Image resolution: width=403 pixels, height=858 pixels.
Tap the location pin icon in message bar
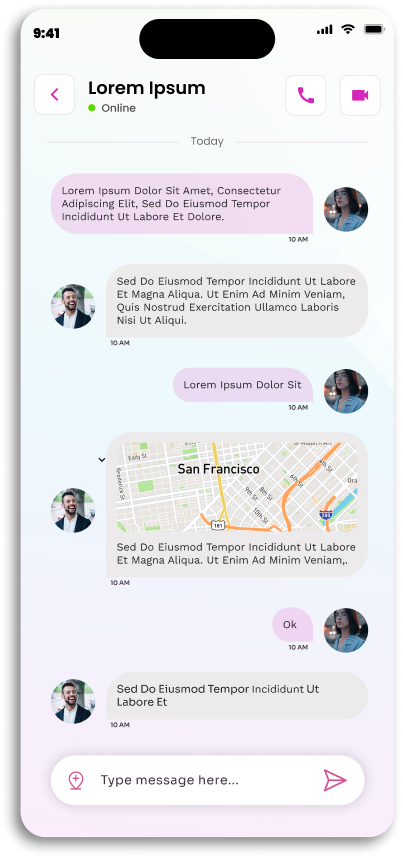pyautogui.click(x=76, y=780)
